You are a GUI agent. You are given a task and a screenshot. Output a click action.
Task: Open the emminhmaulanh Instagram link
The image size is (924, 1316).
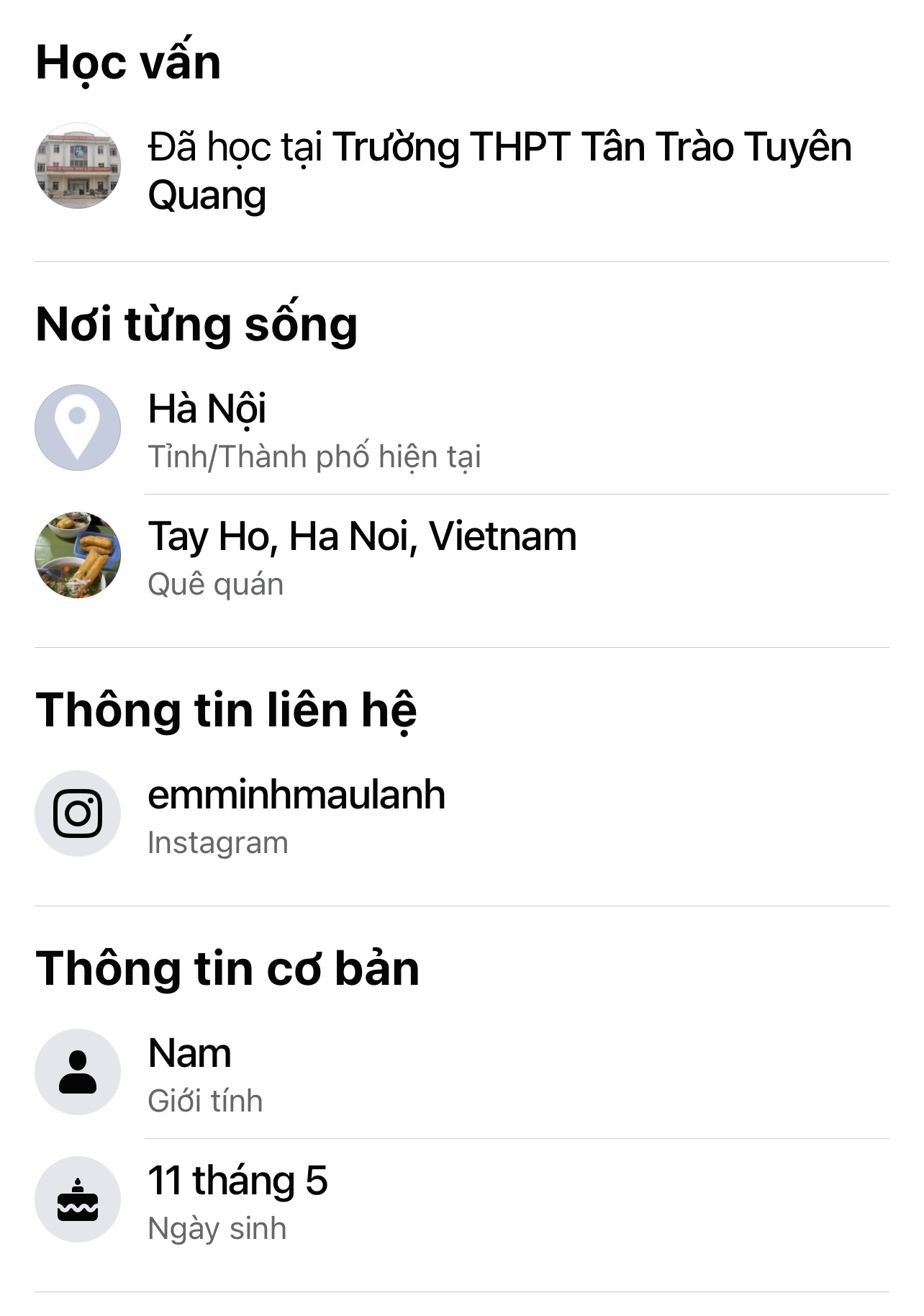tap(296, 796)
